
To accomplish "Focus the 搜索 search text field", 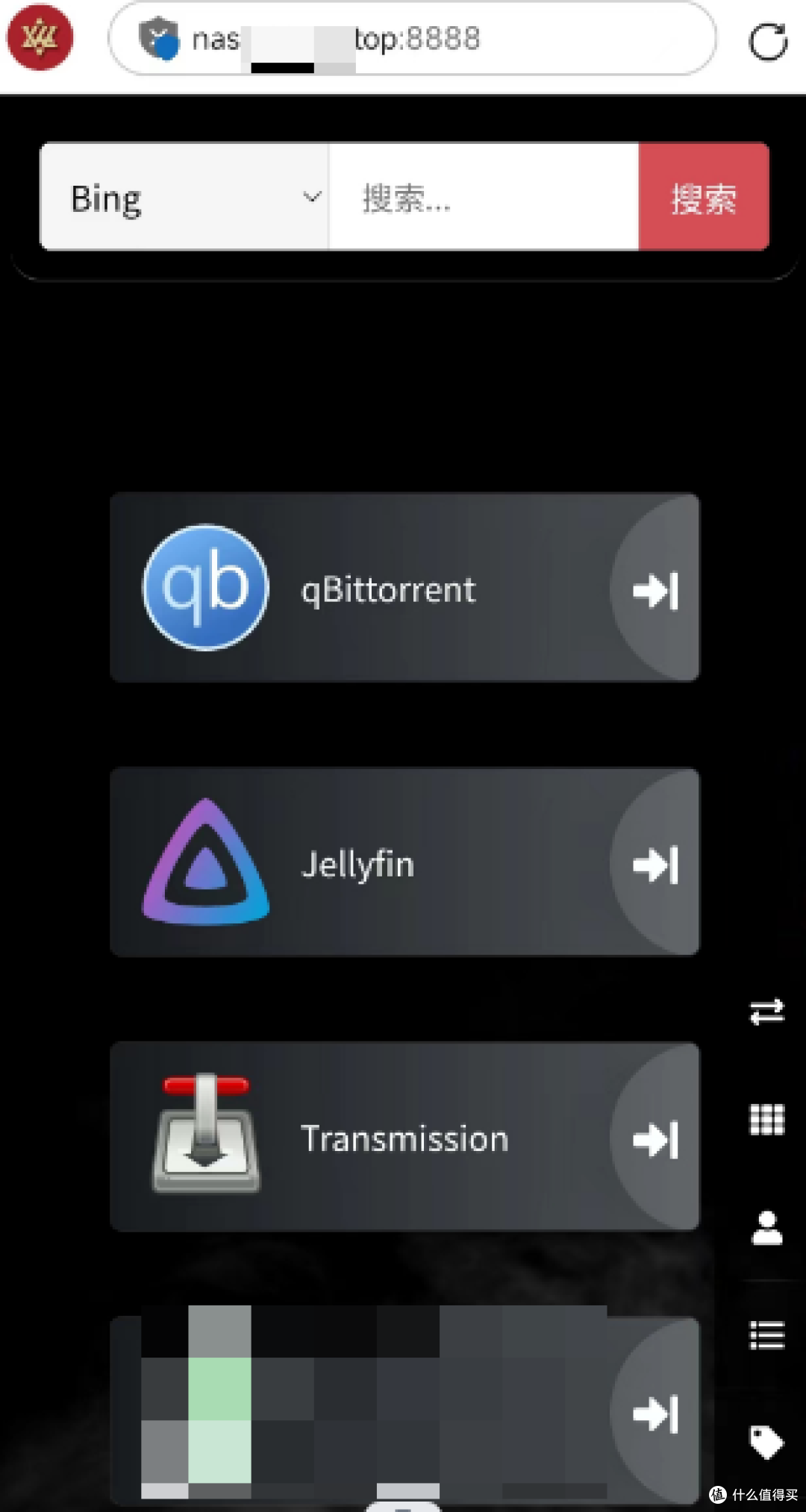I will coord(484,197).
